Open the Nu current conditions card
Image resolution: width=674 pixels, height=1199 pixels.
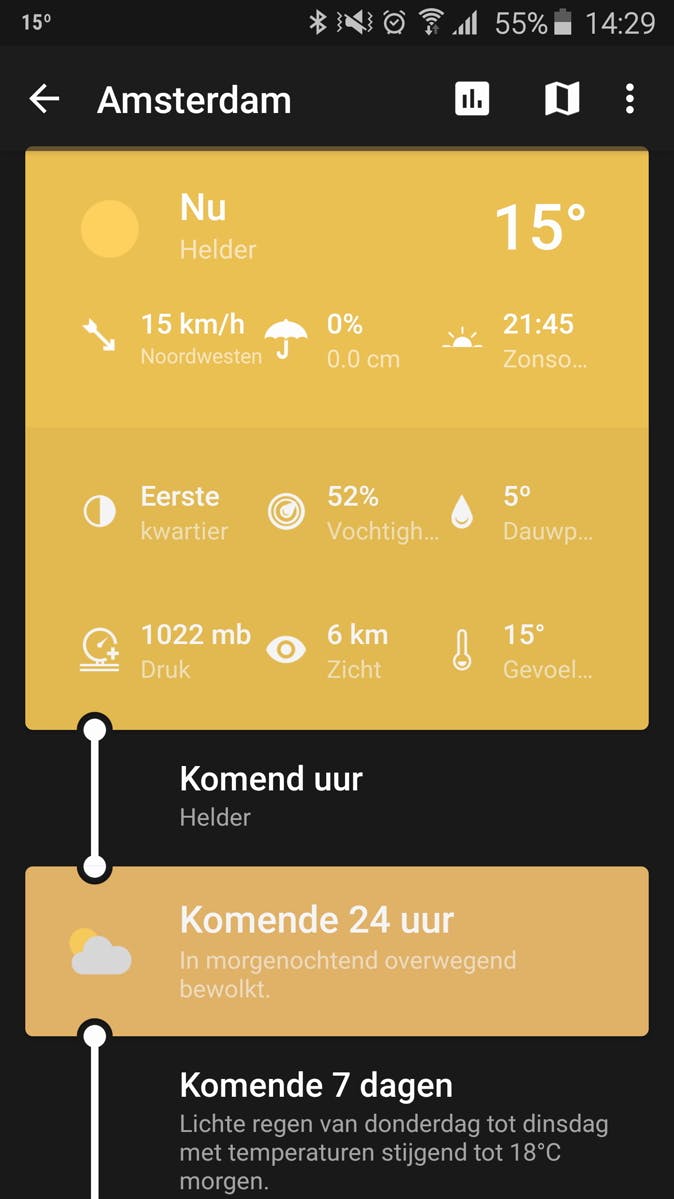[x=336, y=228]
